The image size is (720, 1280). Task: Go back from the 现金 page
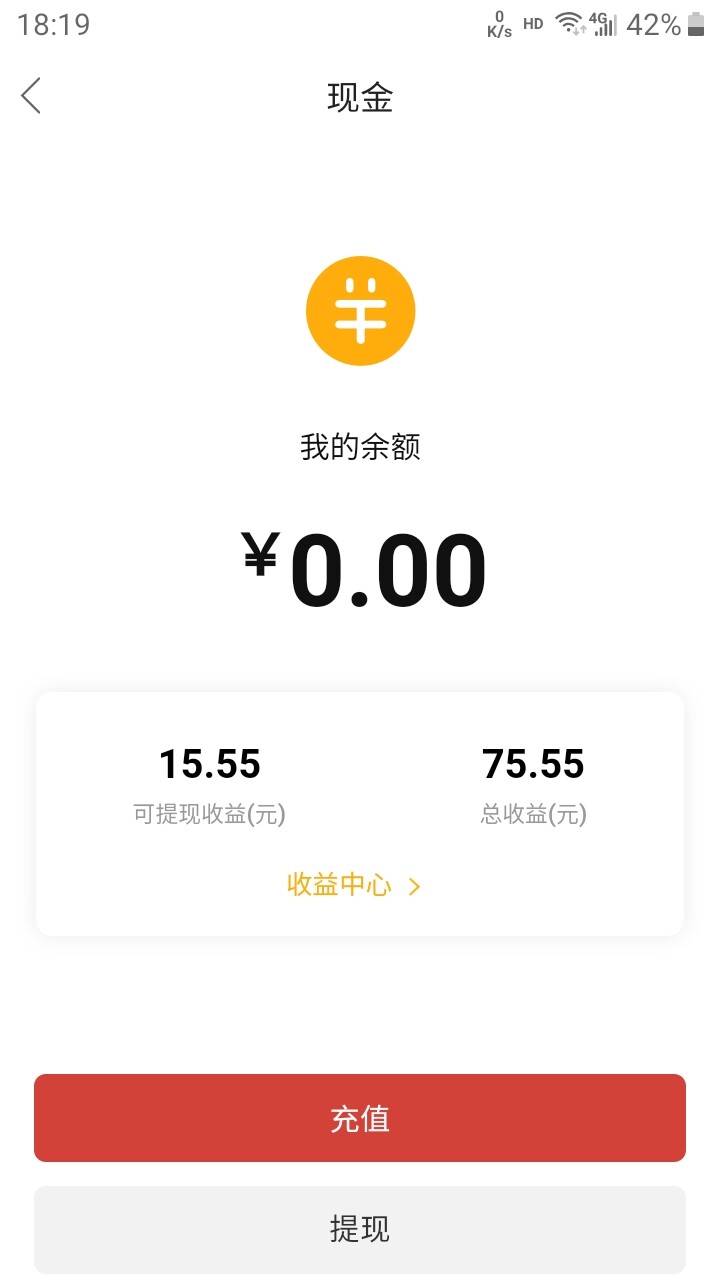pyautogui.click(x=32, y=96)
